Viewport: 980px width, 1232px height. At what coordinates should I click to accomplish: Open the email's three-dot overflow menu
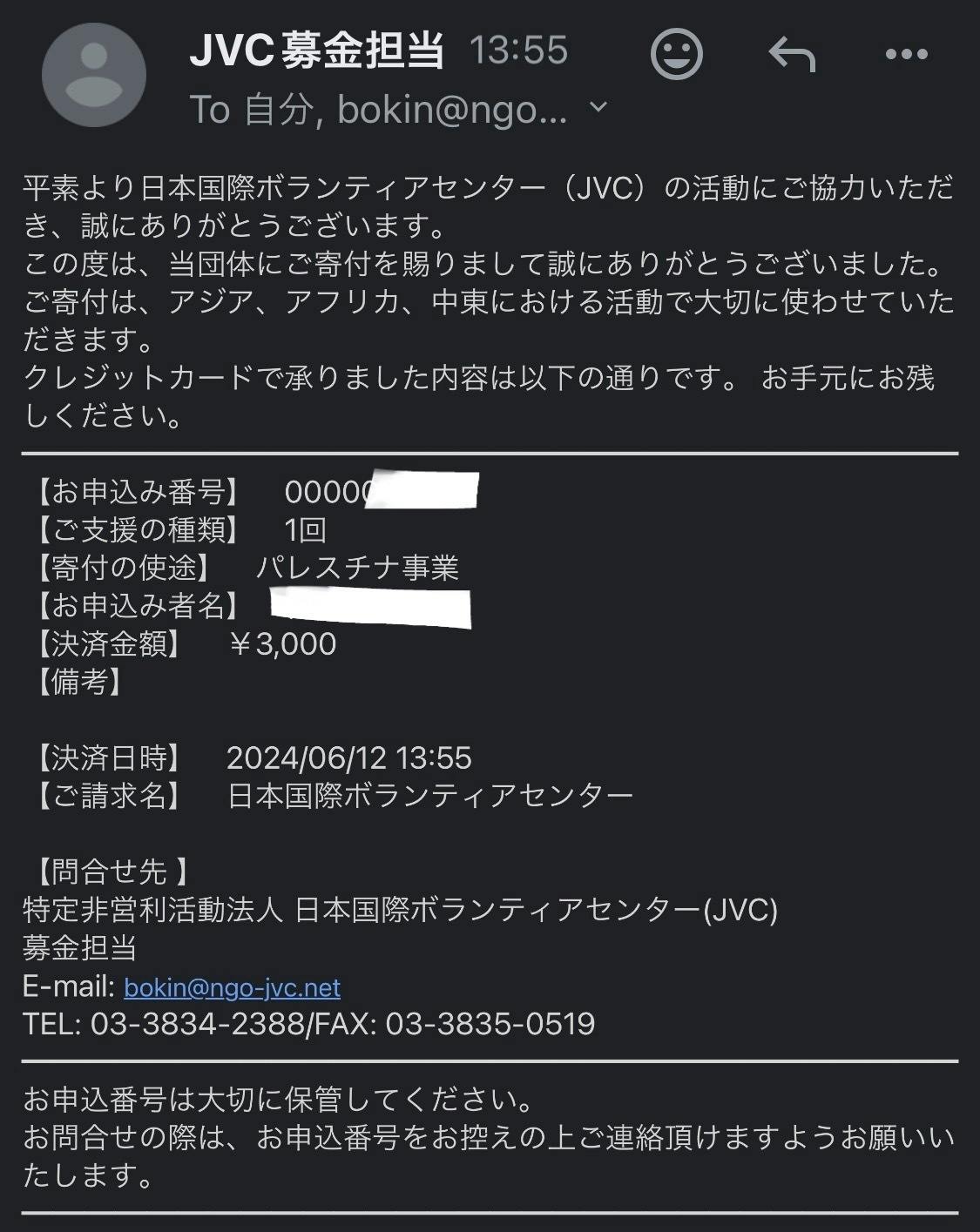click(x=906, y=54)
